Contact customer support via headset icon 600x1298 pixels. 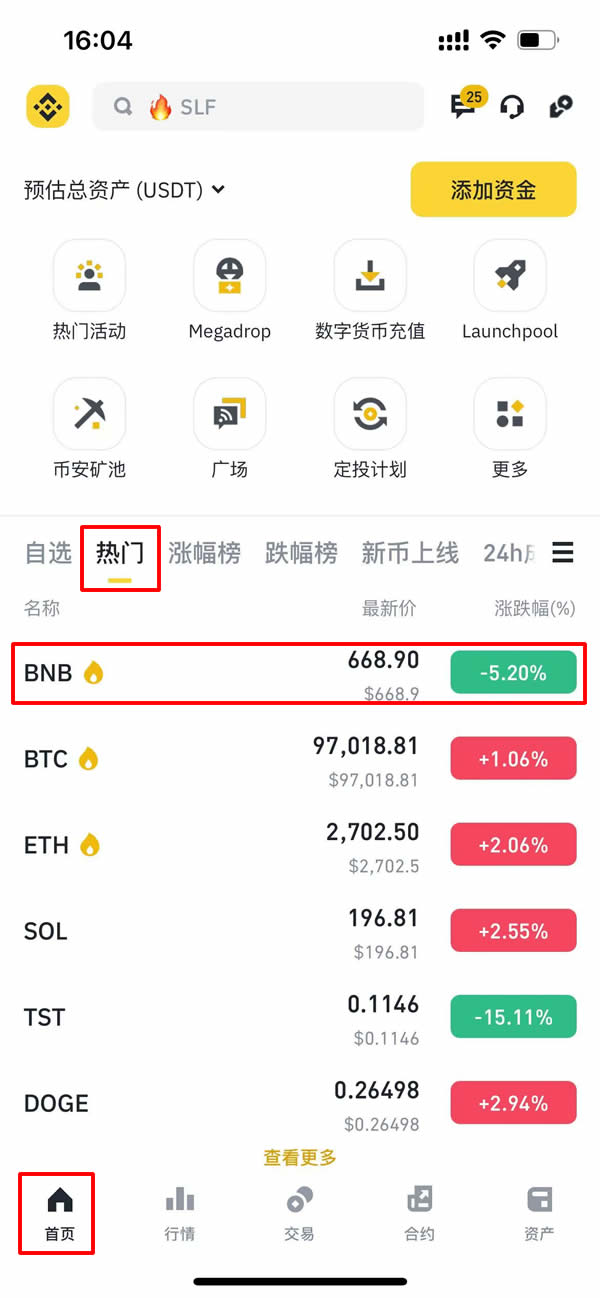[x=512, y=107]
